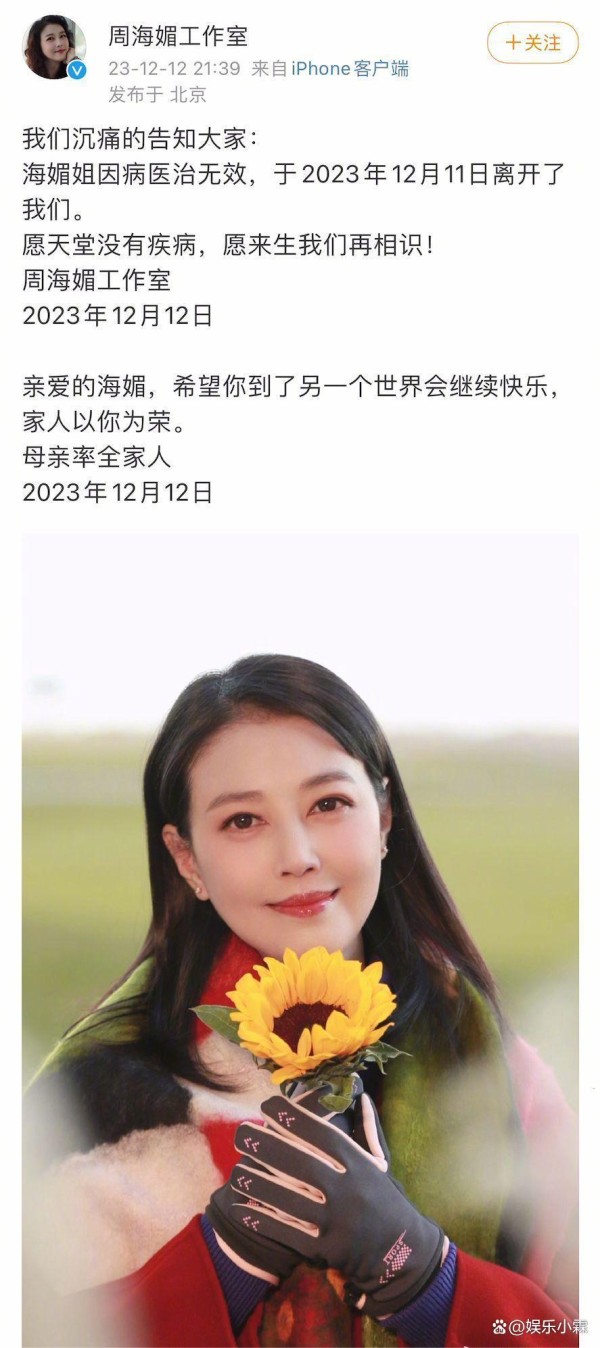This screenshot has width=600, height=1348.
Task: Tap the iPhone客户端 source link
Action: coord(350,69)
